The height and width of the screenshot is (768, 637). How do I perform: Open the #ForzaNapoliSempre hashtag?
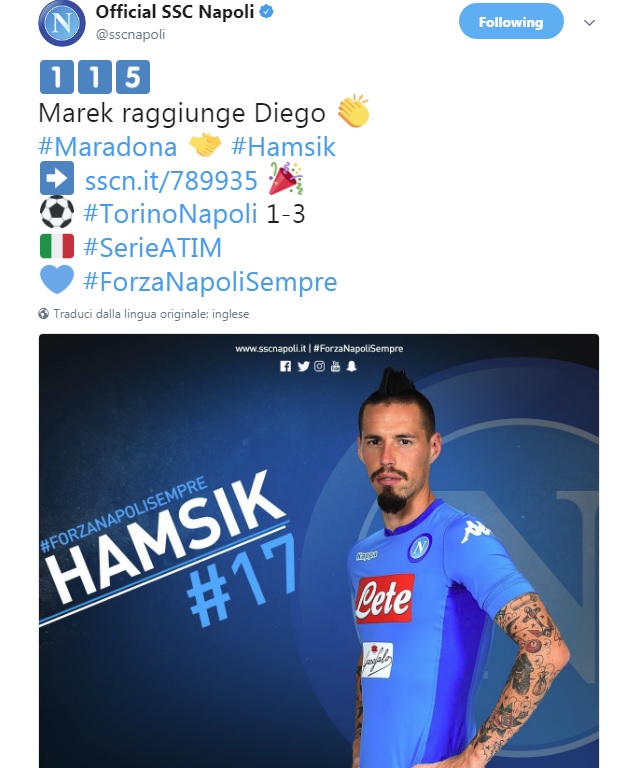pos(210,282)
